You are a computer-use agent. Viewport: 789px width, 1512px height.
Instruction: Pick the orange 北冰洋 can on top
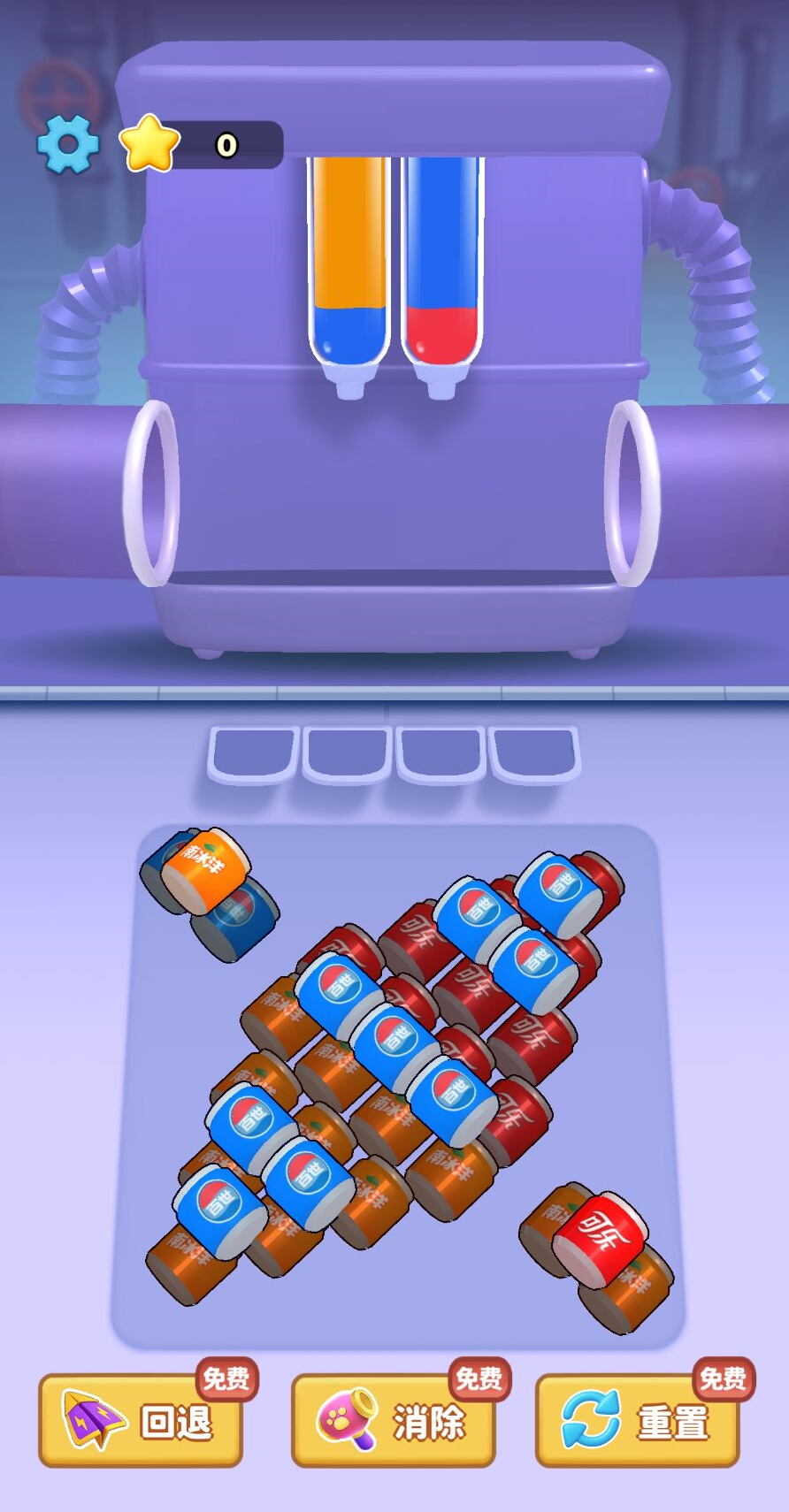coord(204,870)
